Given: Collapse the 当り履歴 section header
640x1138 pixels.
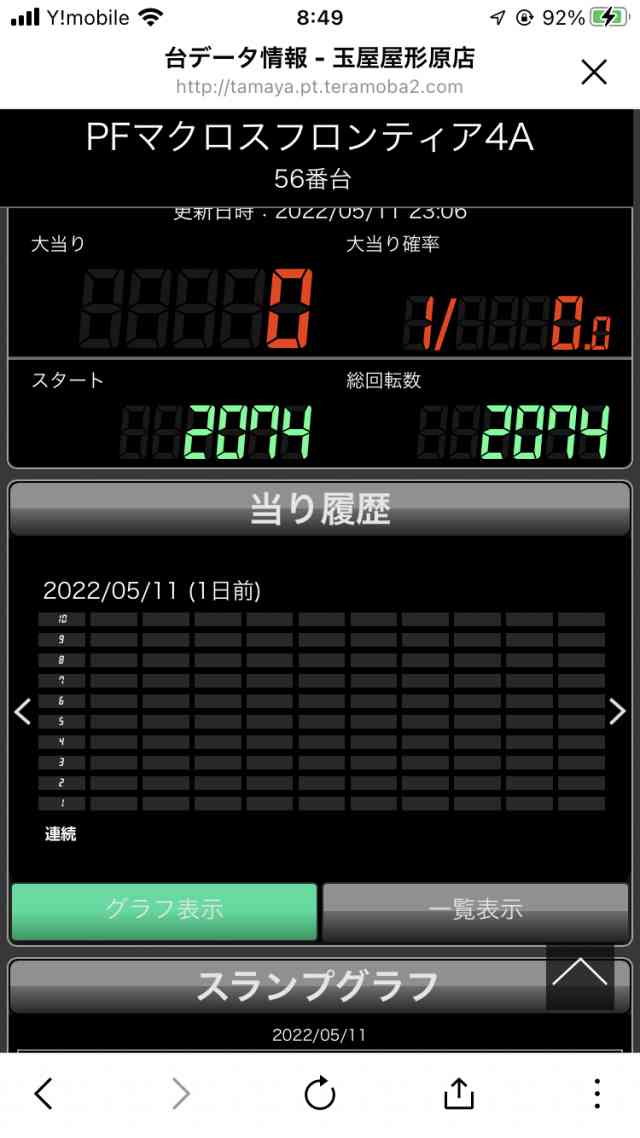Looking at the screenshot, I should [x=320, y=510].
